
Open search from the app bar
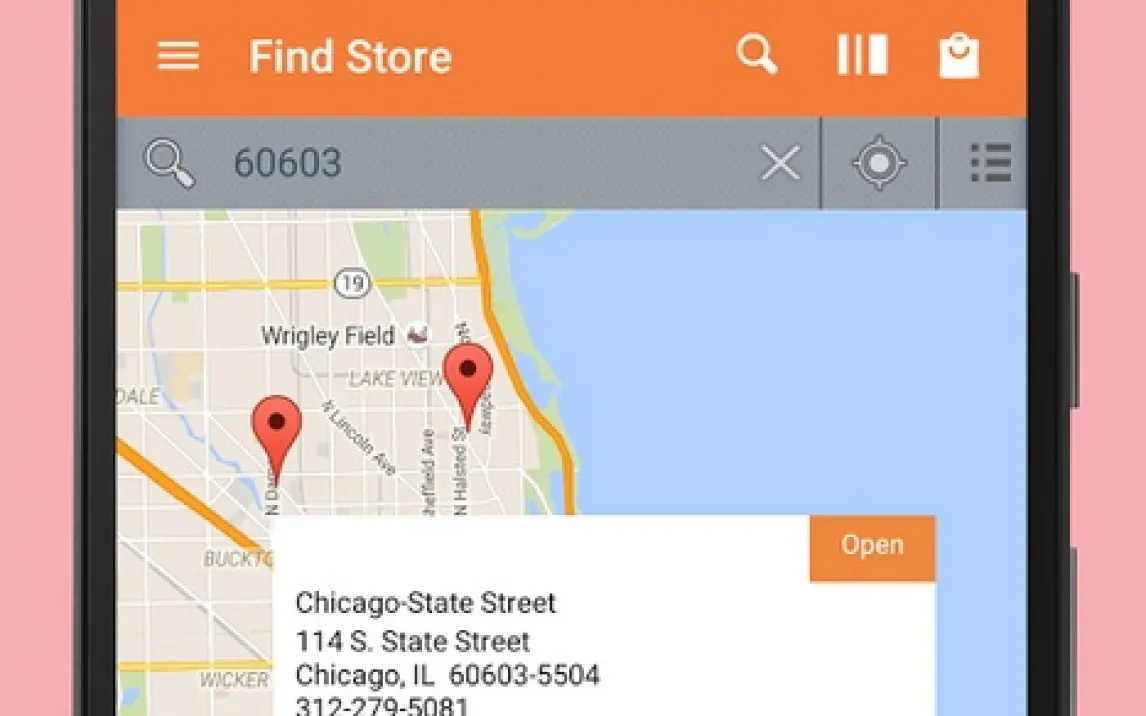[757, 55]
